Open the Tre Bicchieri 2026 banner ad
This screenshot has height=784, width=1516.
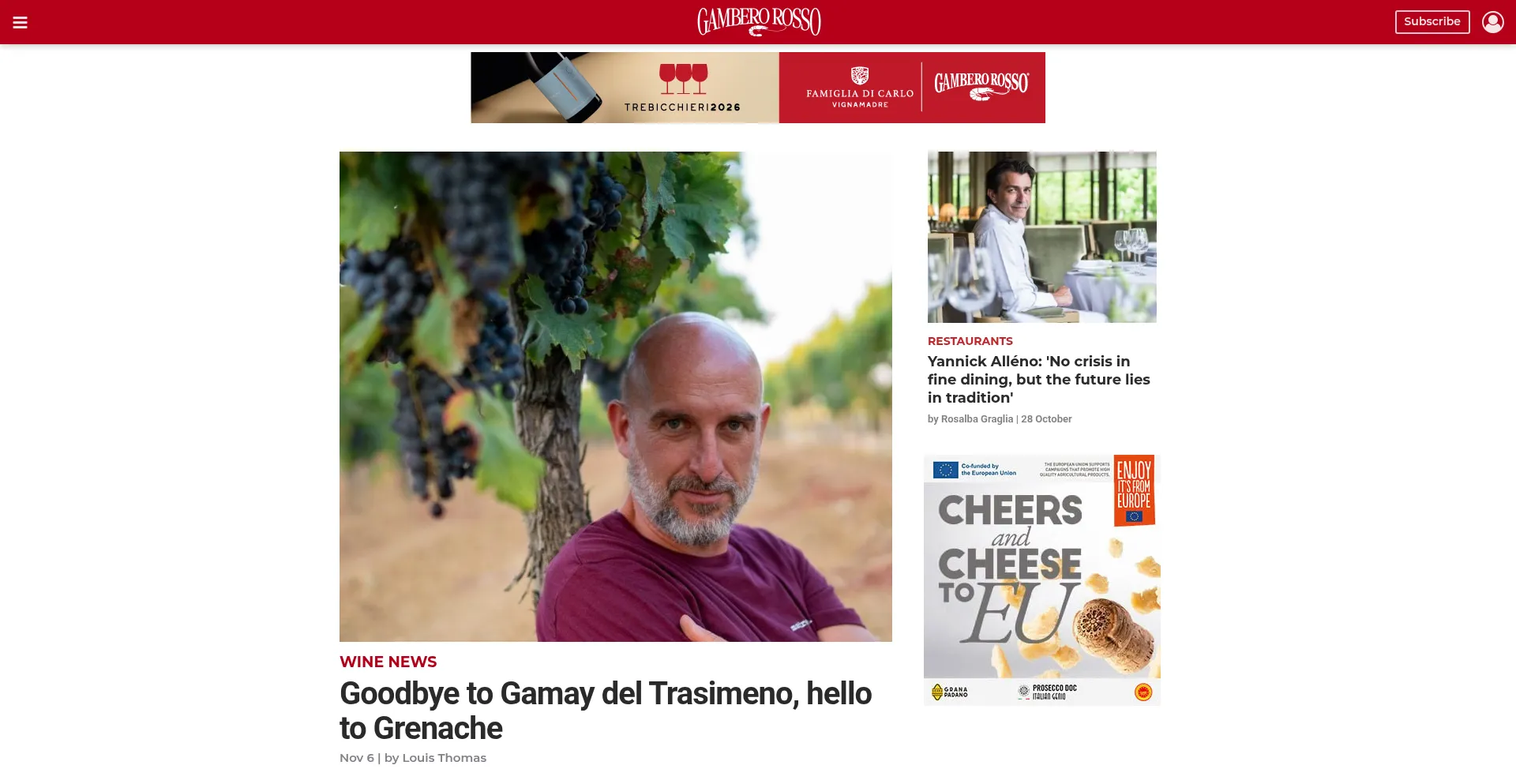pos(758,88)
